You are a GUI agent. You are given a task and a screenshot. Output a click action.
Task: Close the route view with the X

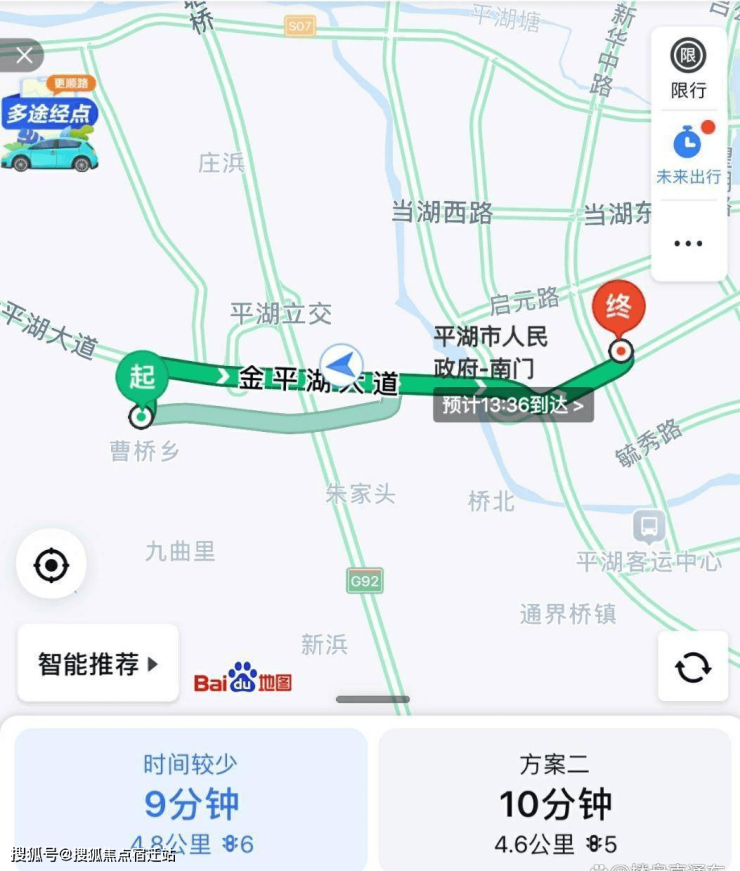22,55
